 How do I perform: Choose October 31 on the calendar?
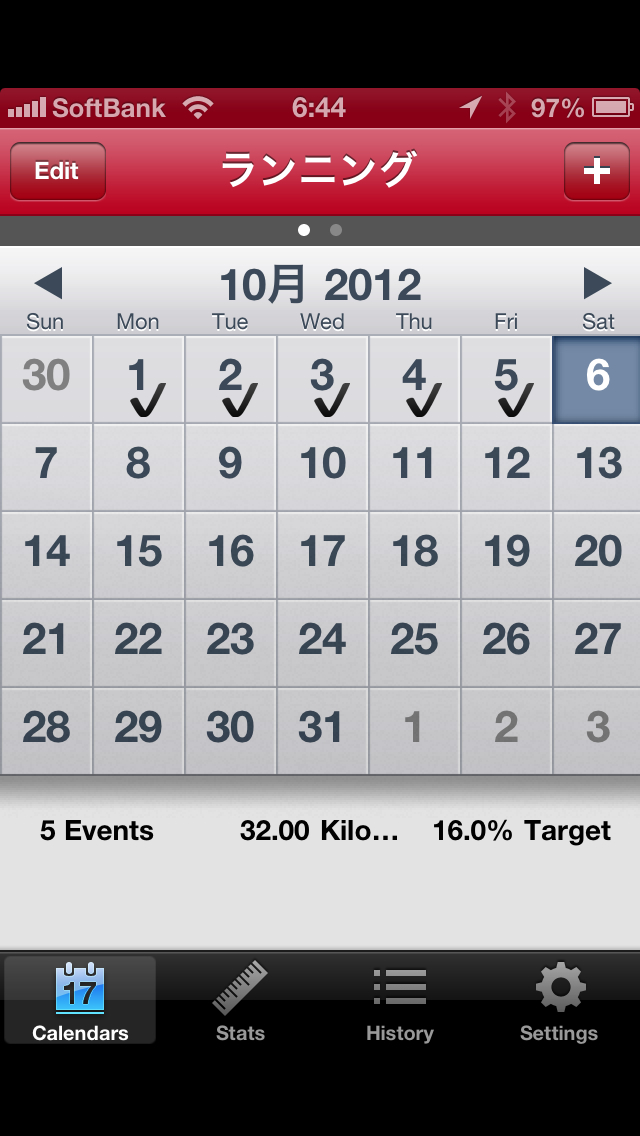tap(322, 730)
